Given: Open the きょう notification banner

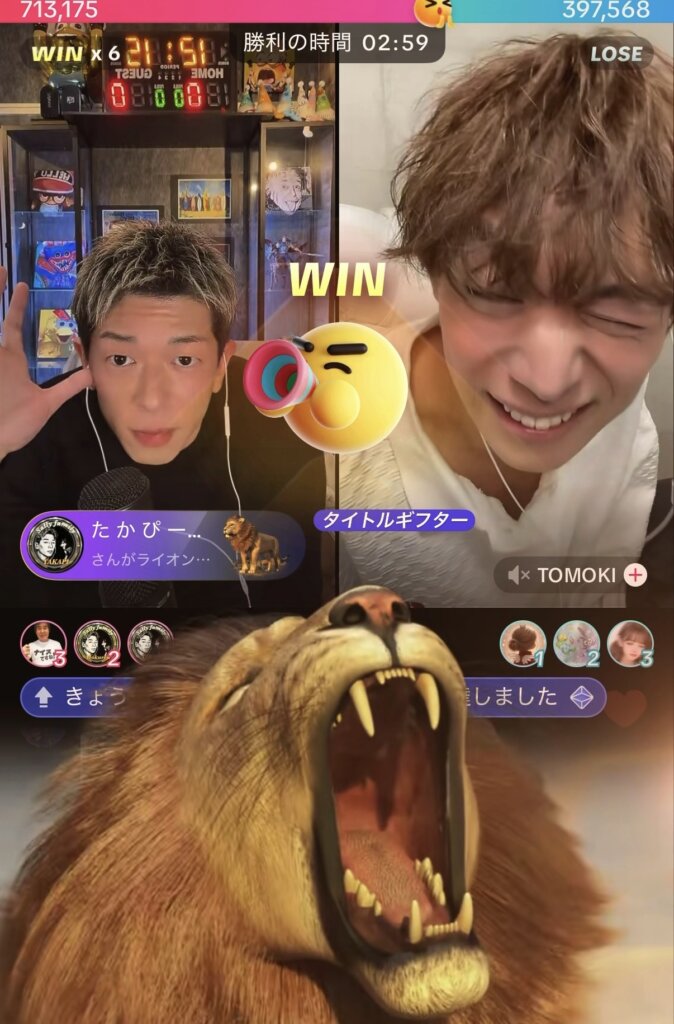Looking at the screenshot, I should click(x=75, y=698).
